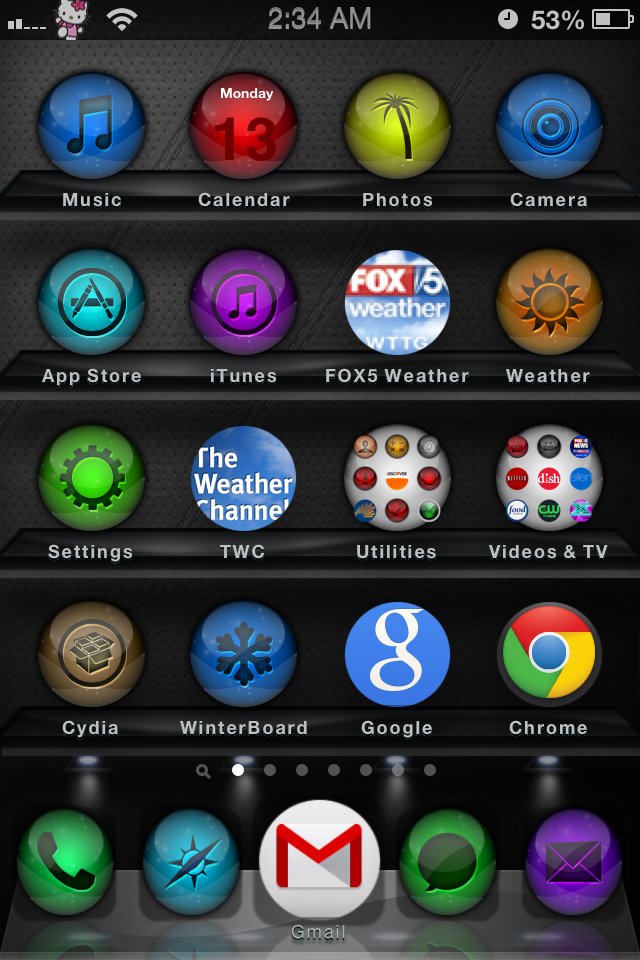
Task: Open the Videos & TV folder
Action: point(549,478)
